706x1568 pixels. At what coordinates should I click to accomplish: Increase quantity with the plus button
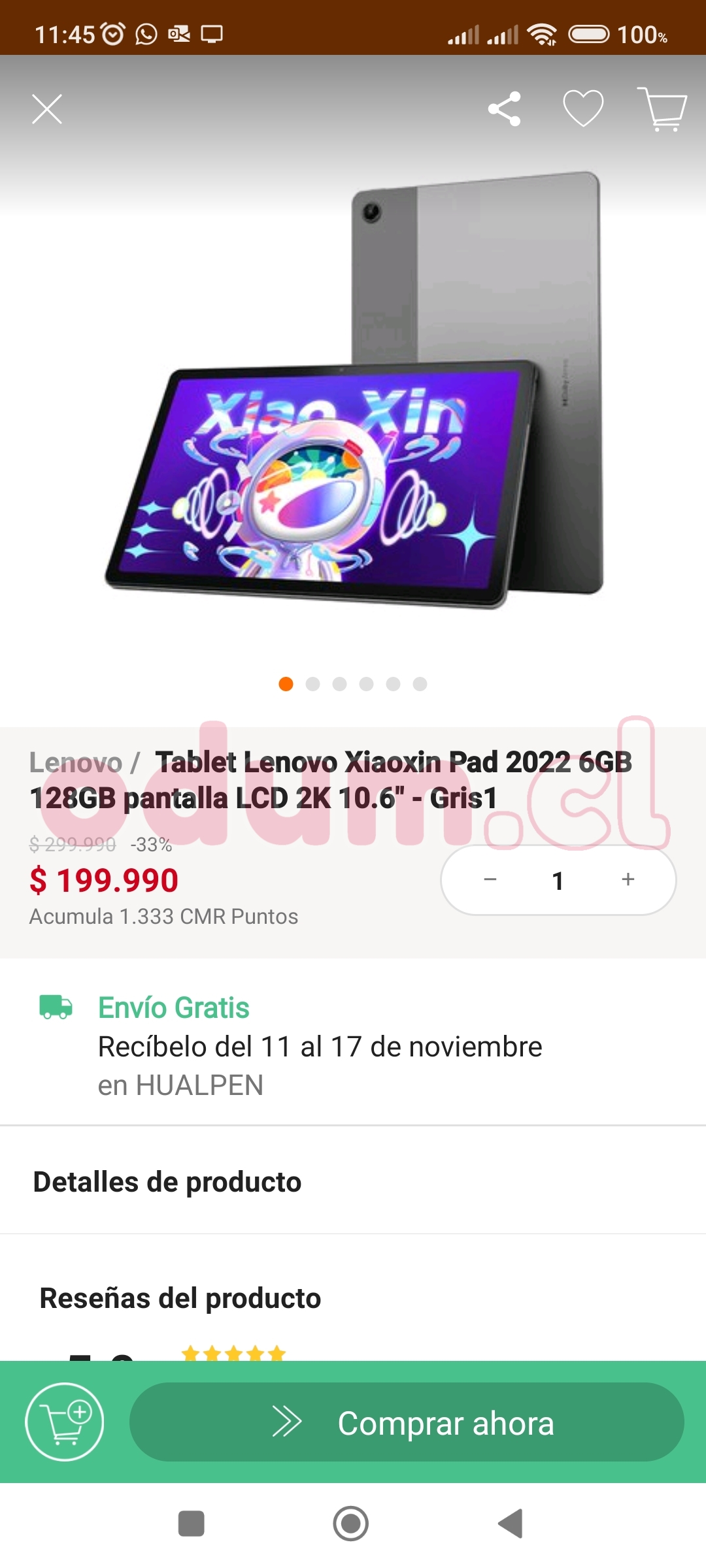click(x=628, y=880)
